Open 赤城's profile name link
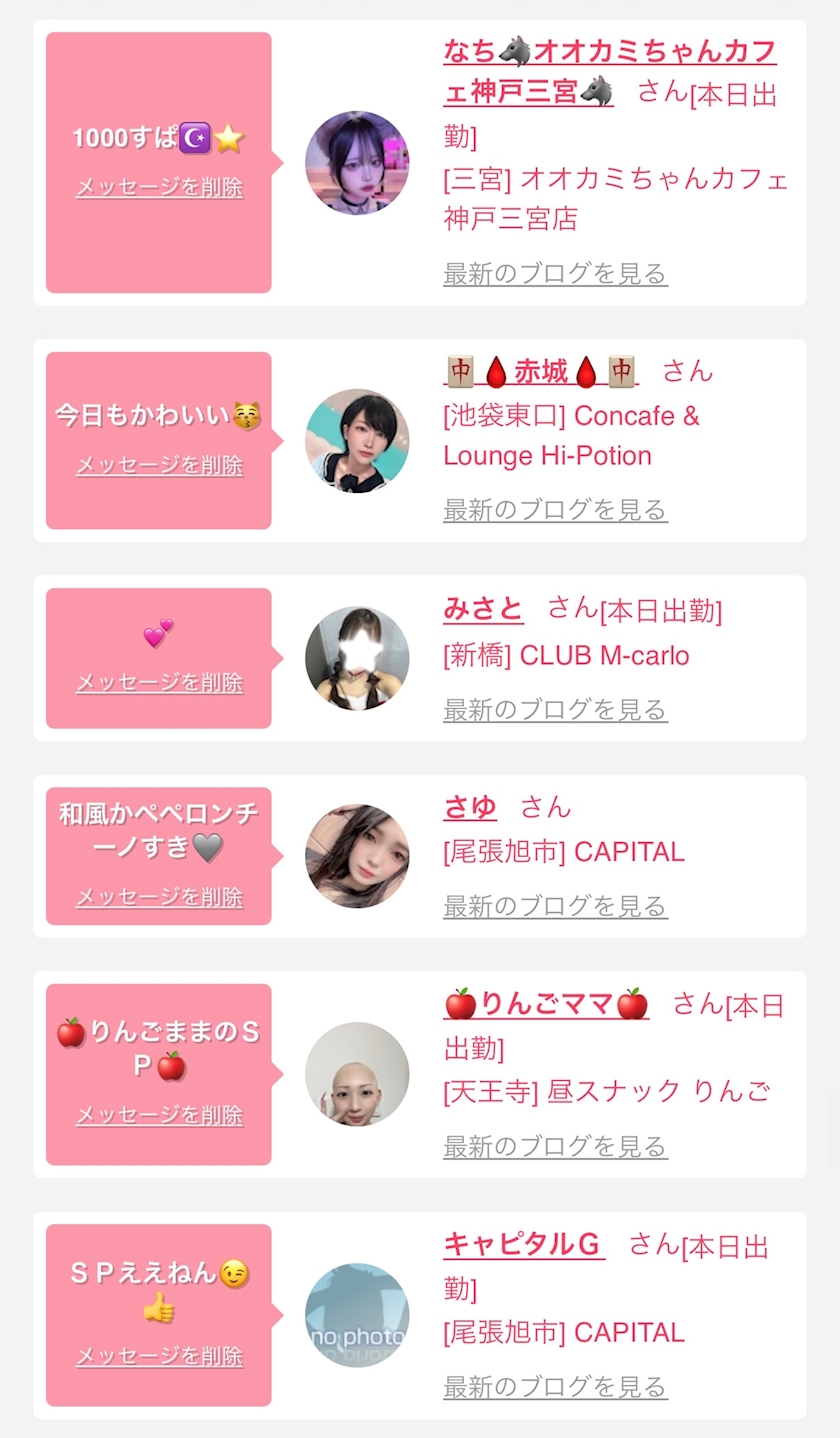 541,372
